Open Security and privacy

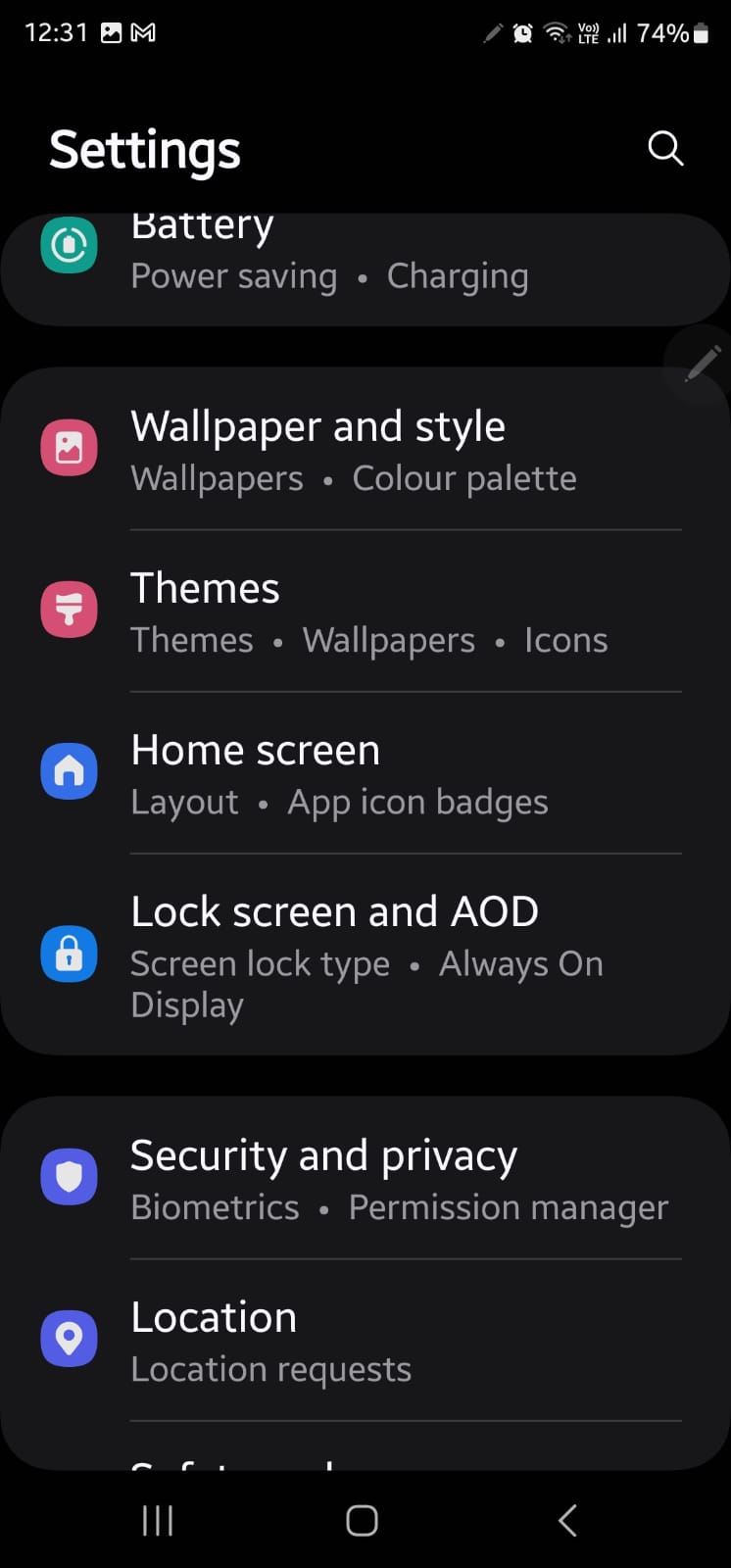(353, 1179)
